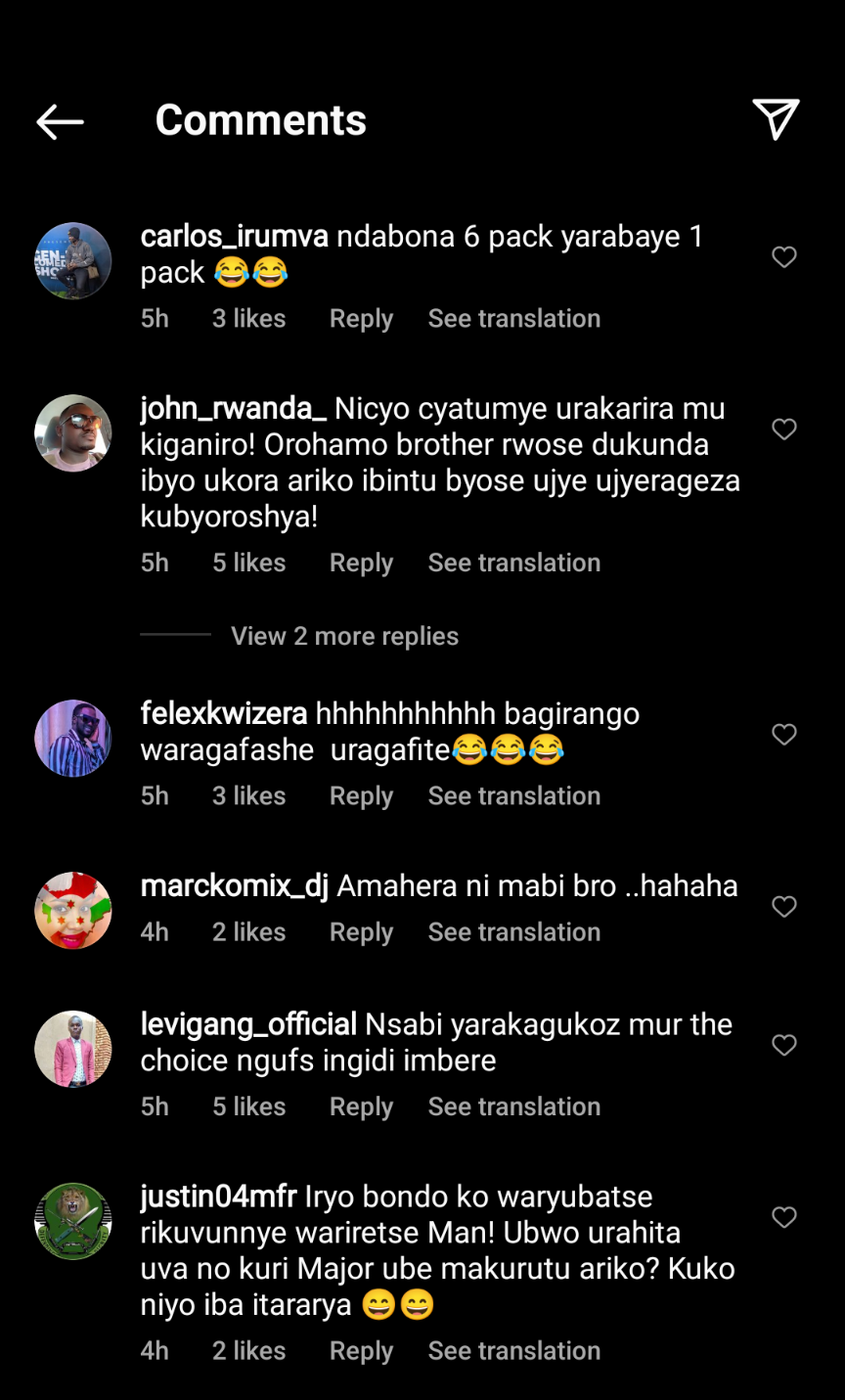See translation of carlos_irumva's comment

pyautogui.click(x=513, y=319)
